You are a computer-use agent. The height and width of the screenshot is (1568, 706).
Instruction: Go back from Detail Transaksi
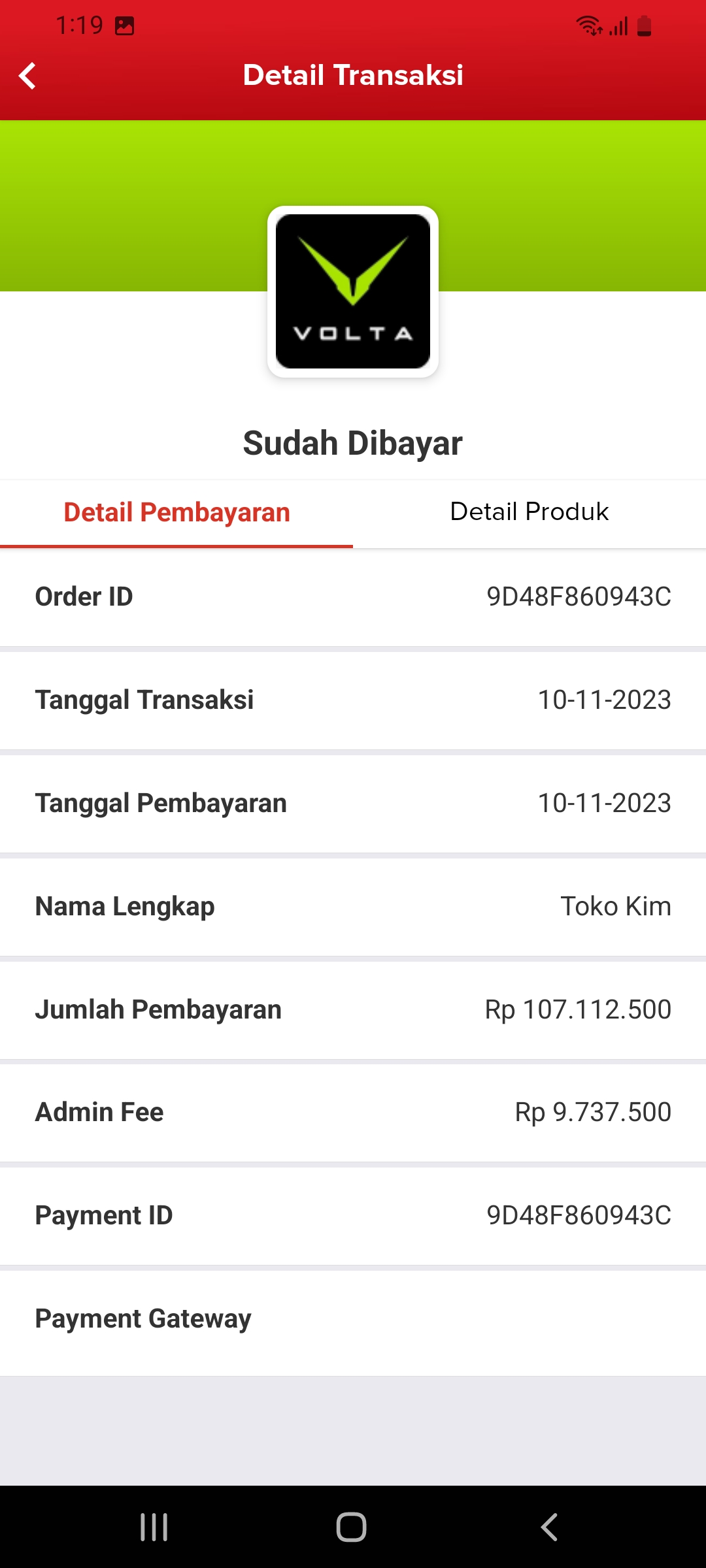coord(27,76)
